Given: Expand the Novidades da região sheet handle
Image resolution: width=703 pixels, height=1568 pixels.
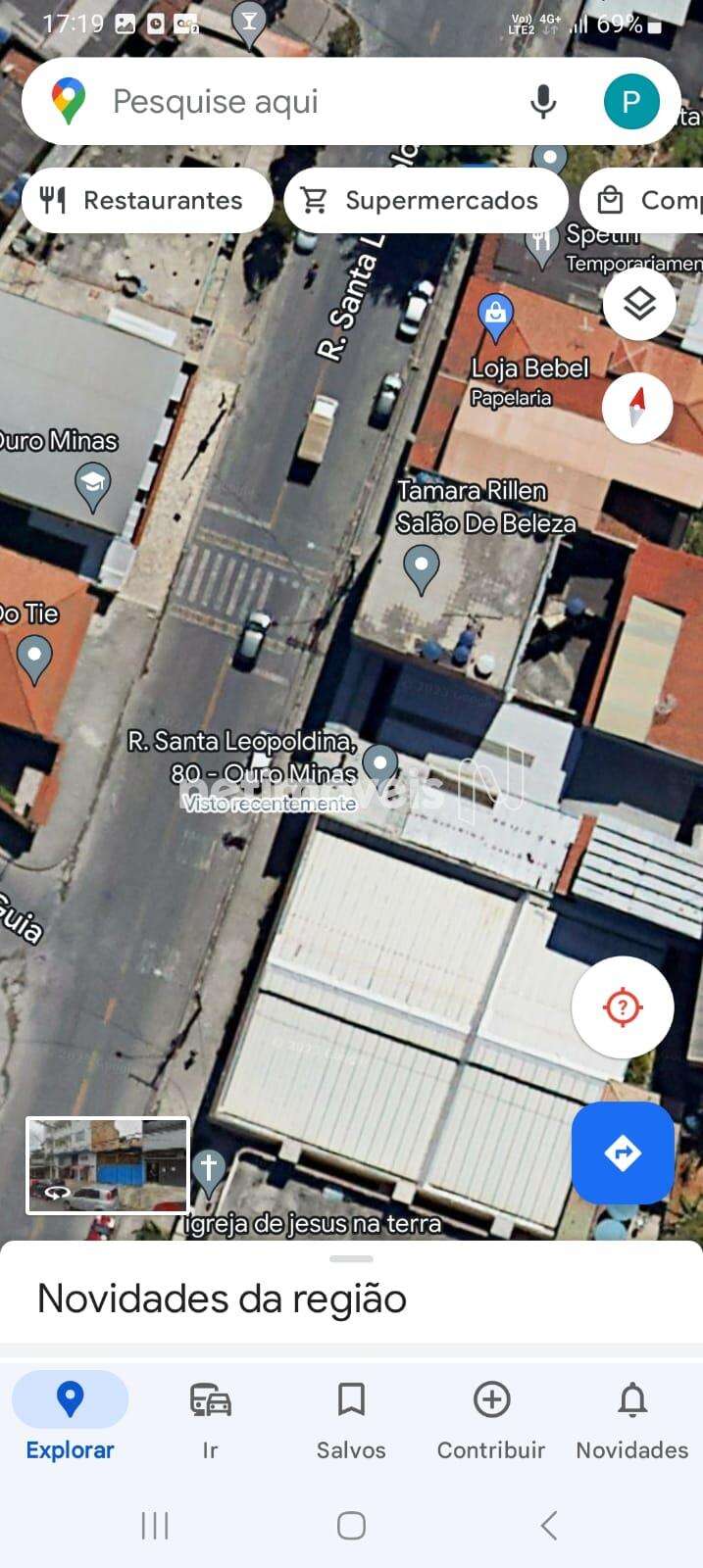Looking at the screenshot, I should 351,1258.
